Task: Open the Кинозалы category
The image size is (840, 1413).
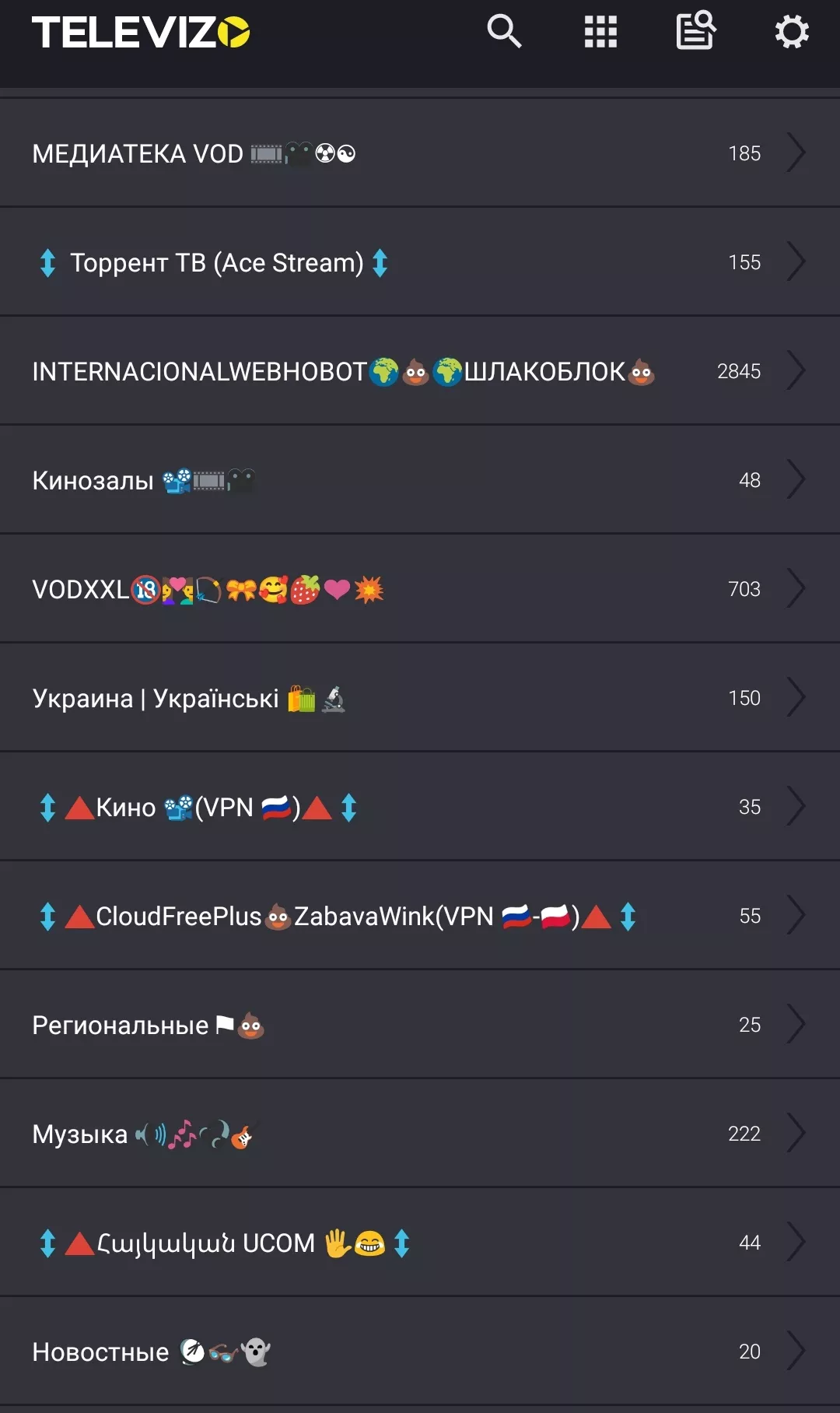Action: [x=420, y=479]
